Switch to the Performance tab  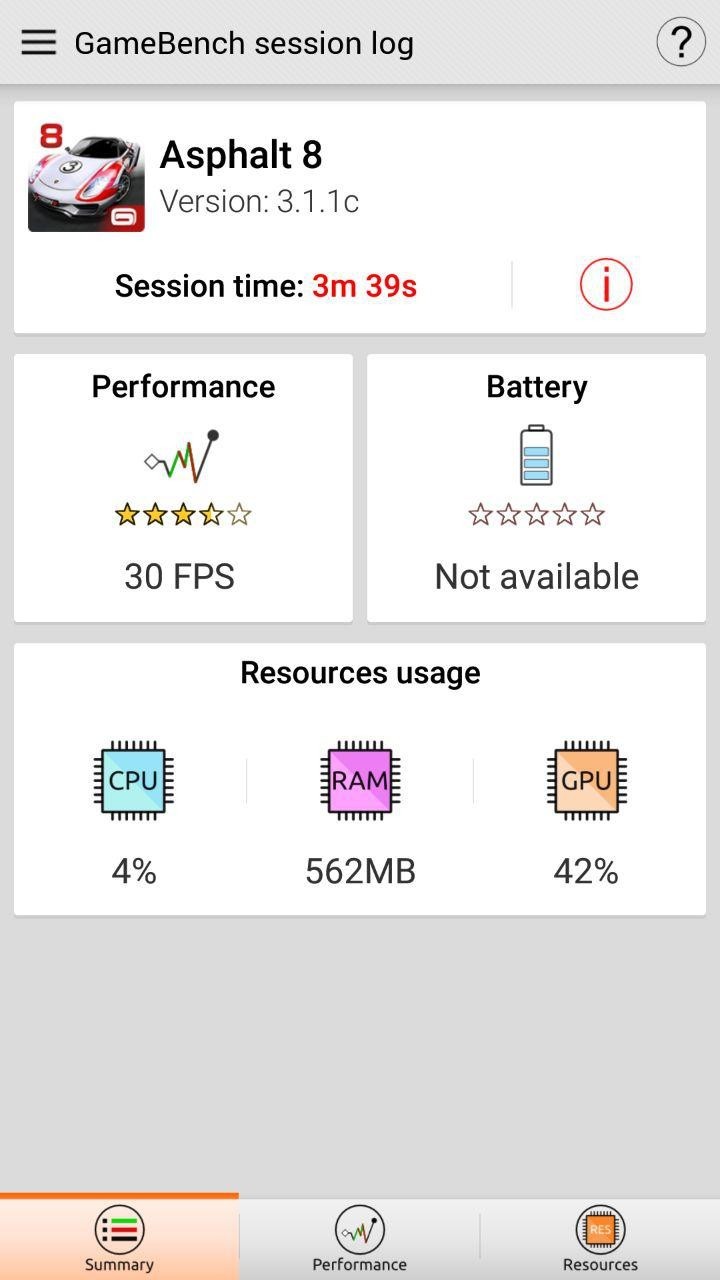[x=359, y=1238]
